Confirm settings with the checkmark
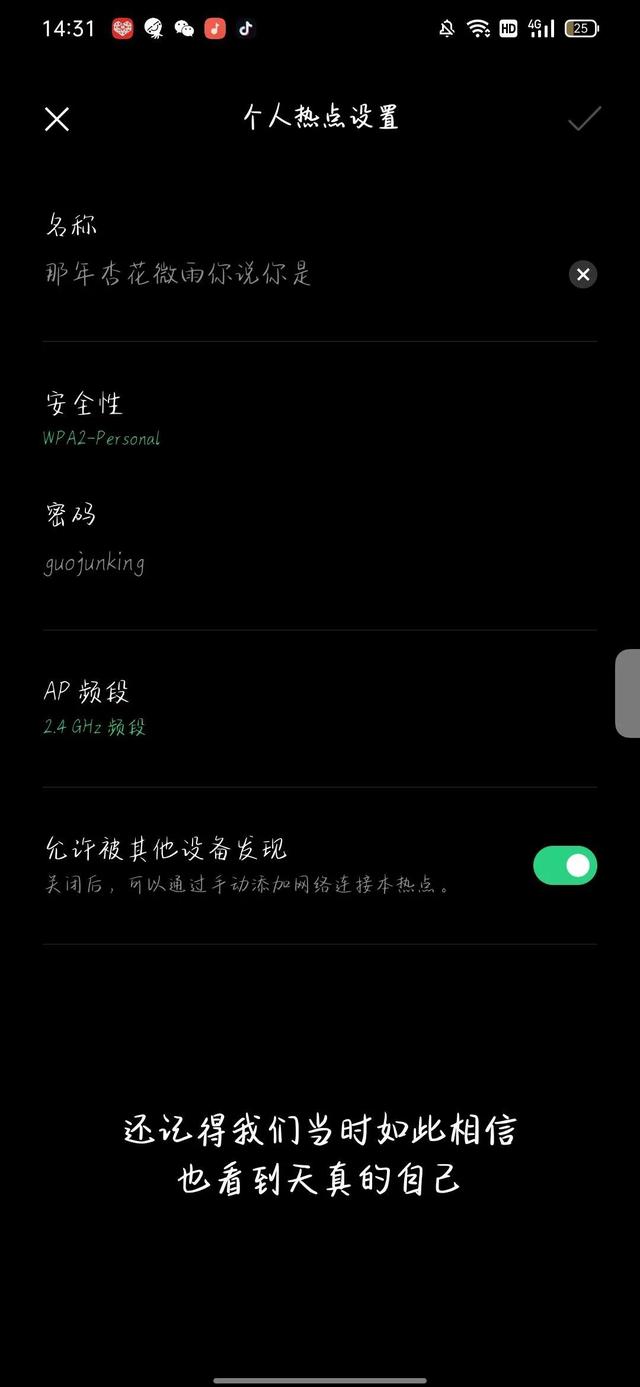 click(584, 119)
